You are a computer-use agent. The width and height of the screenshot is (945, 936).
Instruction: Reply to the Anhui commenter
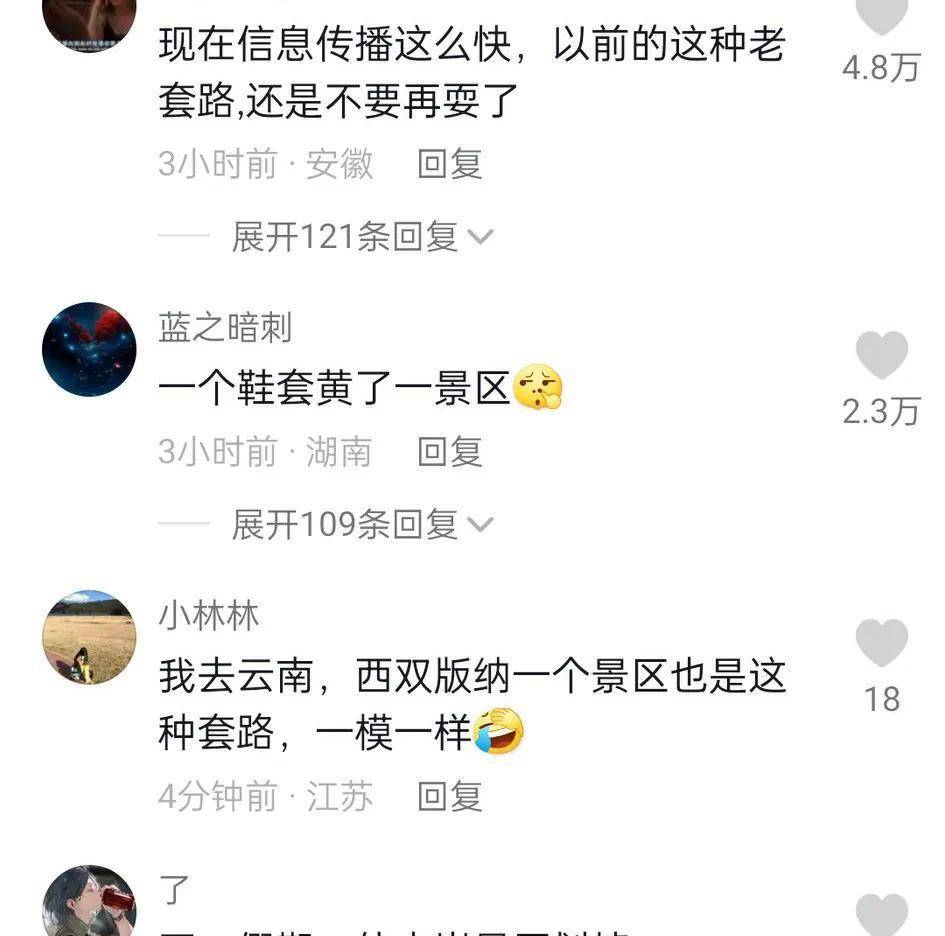tap(449, 164)
